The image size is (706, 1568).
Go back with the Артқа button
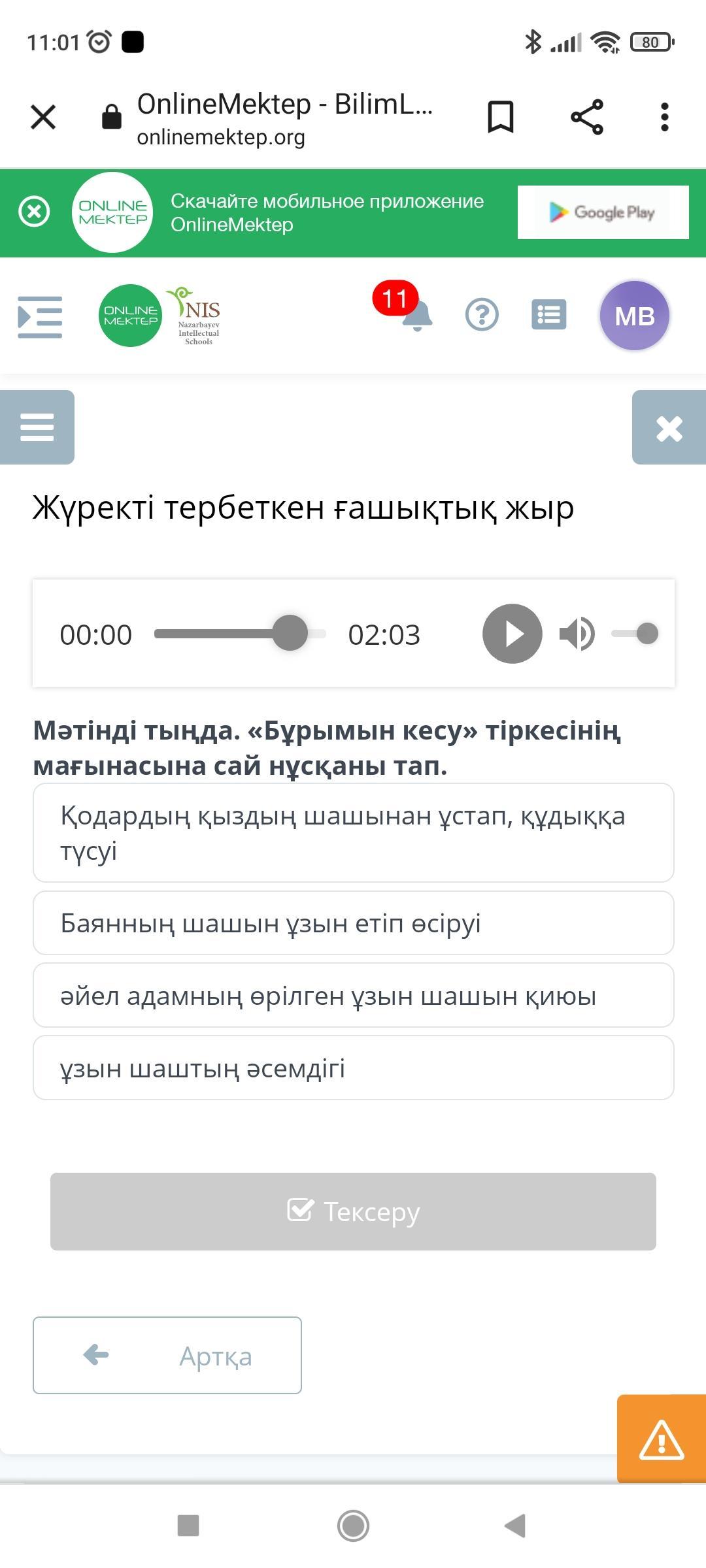tap(167, 1356)
